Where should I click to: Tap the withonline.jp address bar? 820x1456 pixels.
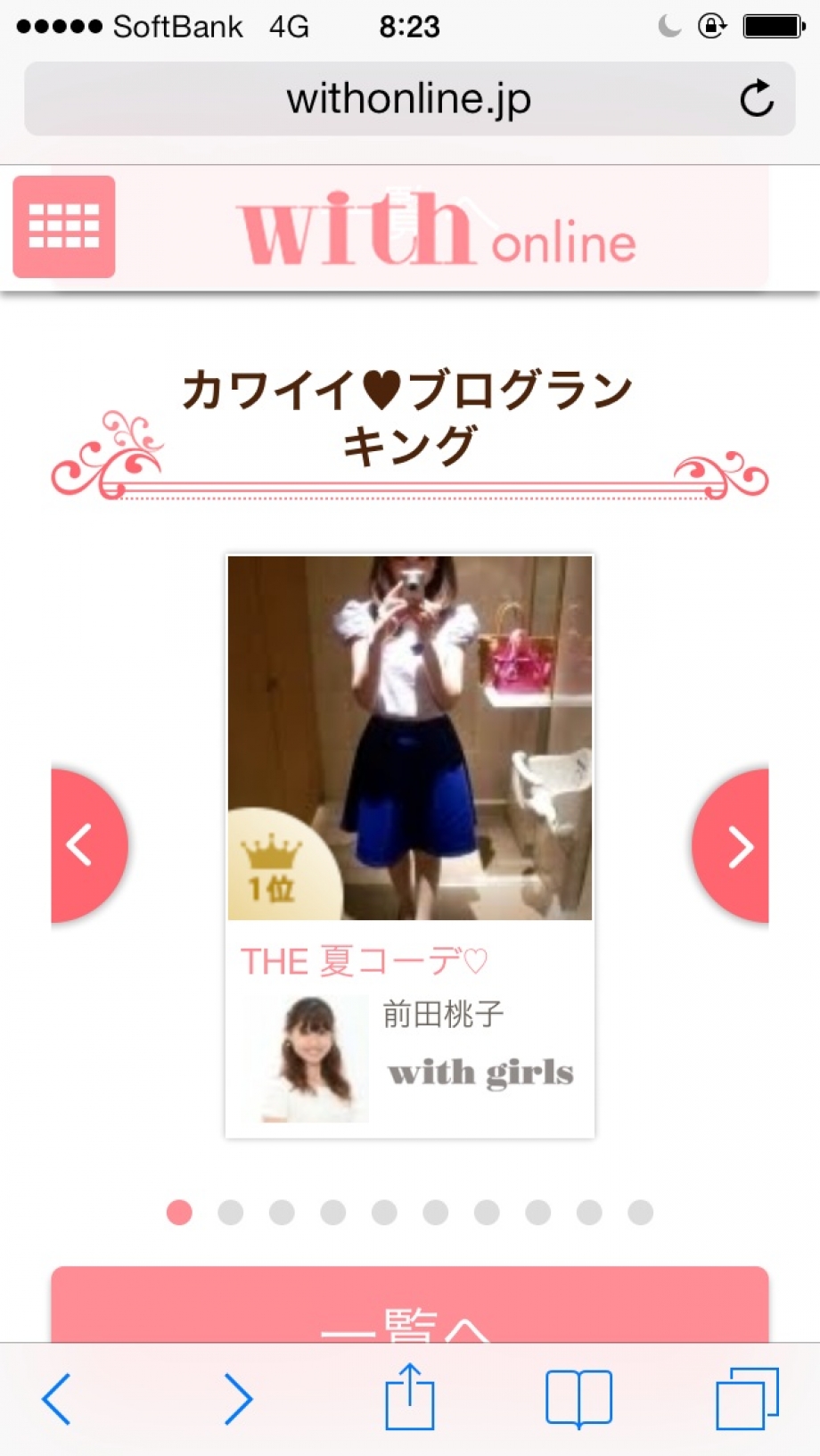(x=408, y=99)
